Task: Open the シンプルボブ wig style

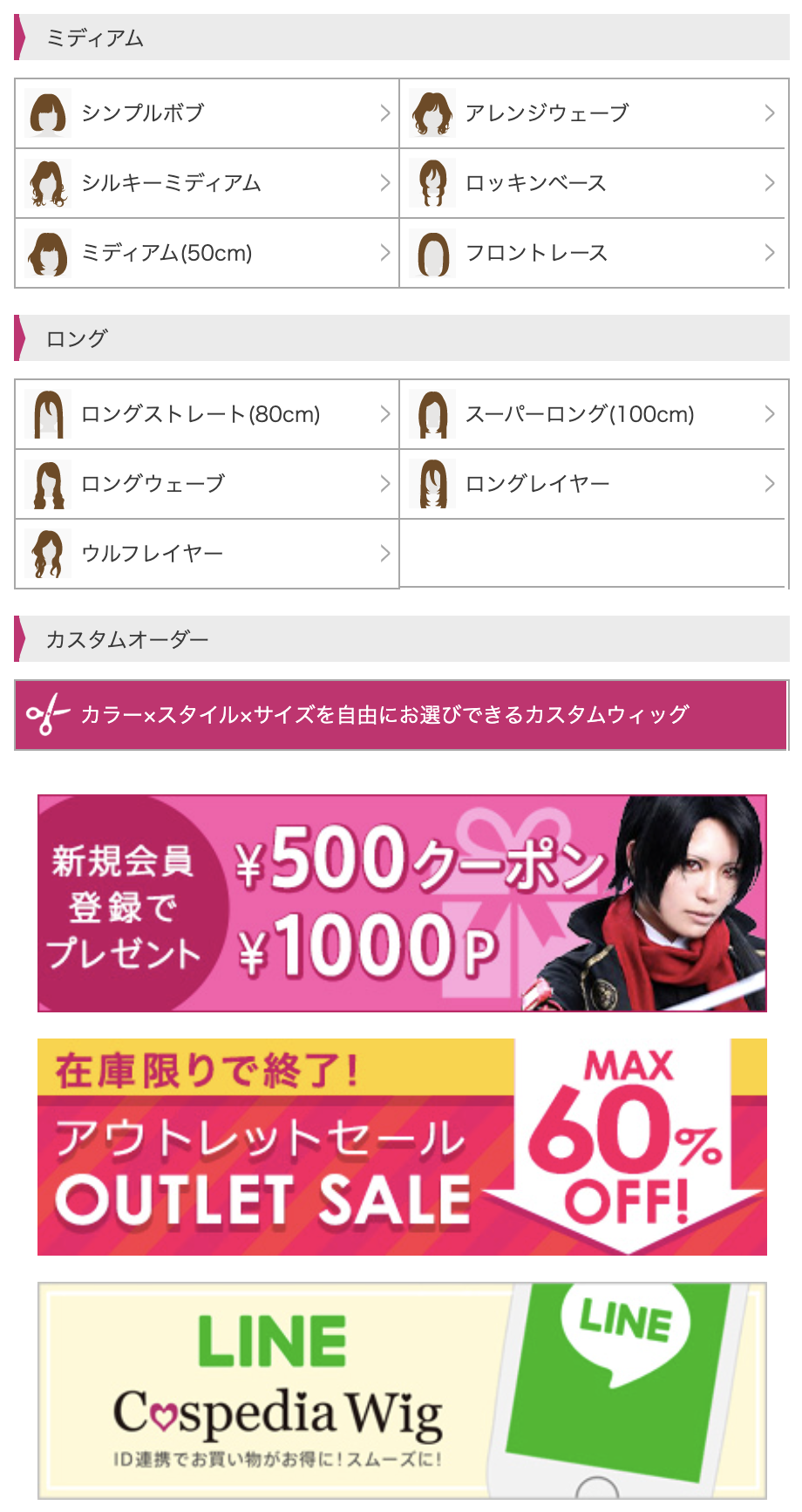Action: click(207, 113)
